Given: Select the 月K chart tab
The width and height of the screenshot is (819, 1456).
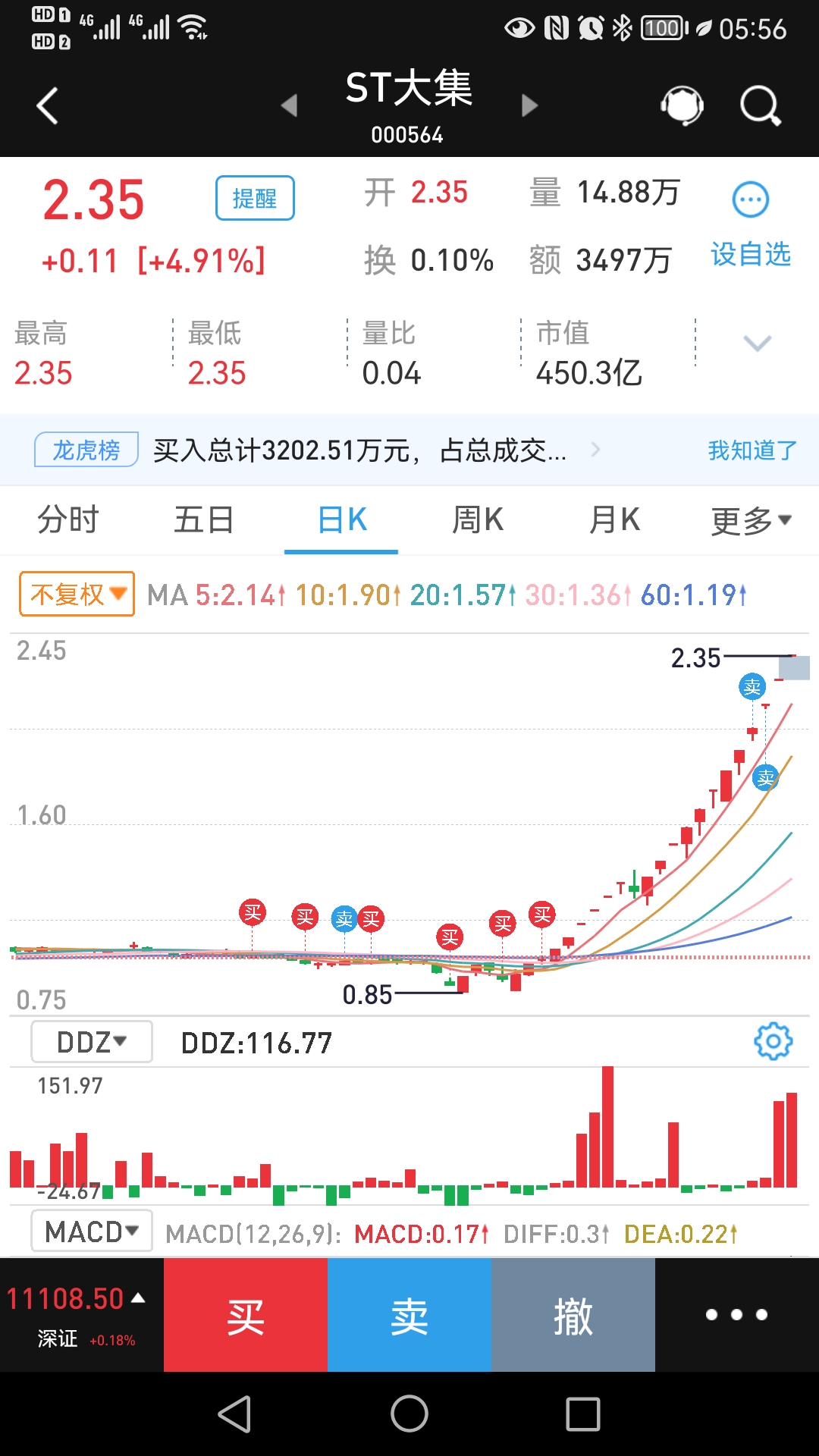Looking at the screenshot, I should 614,520.
